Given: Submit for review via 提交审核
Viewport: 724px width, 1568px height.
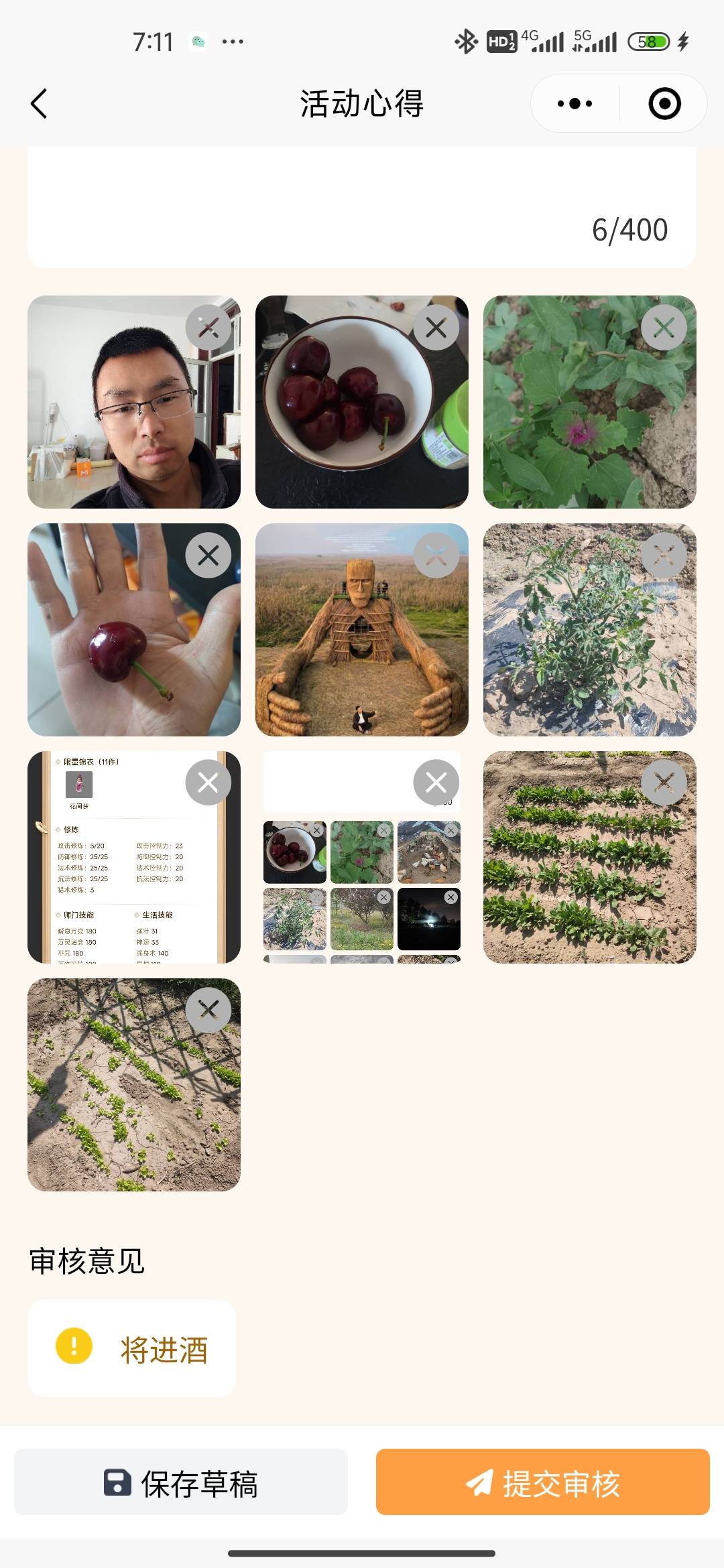Looking at the screenshot, I should coord(543,1482).
